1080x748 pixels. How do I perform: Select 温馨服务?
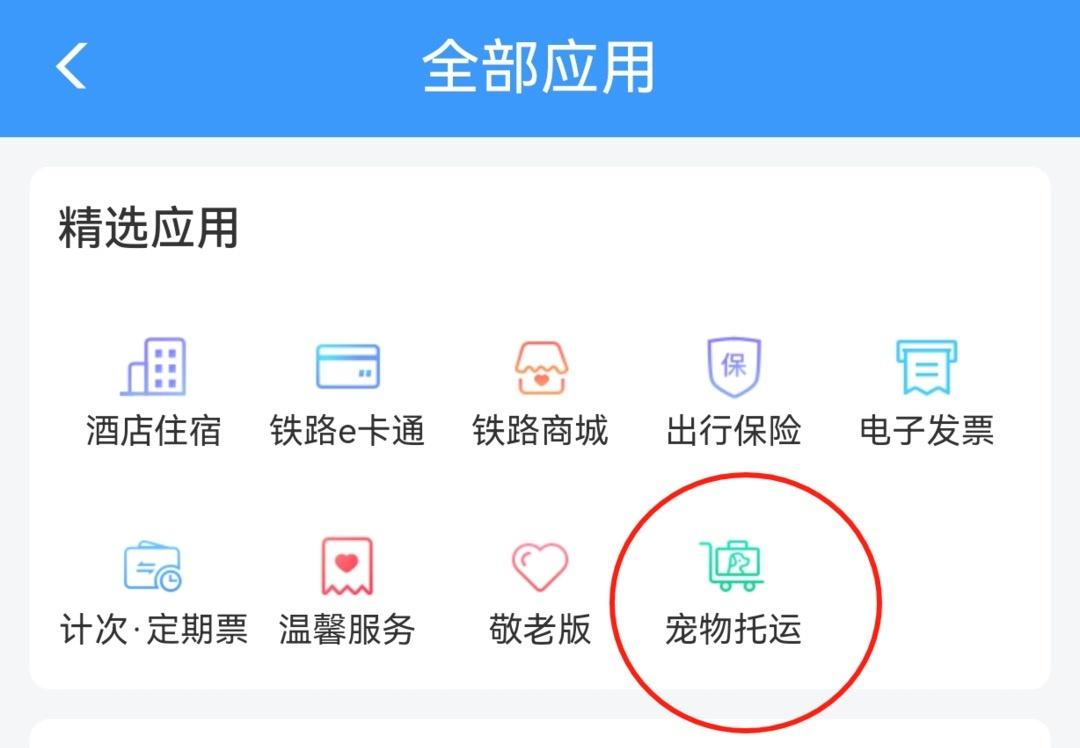coord(347,590)
